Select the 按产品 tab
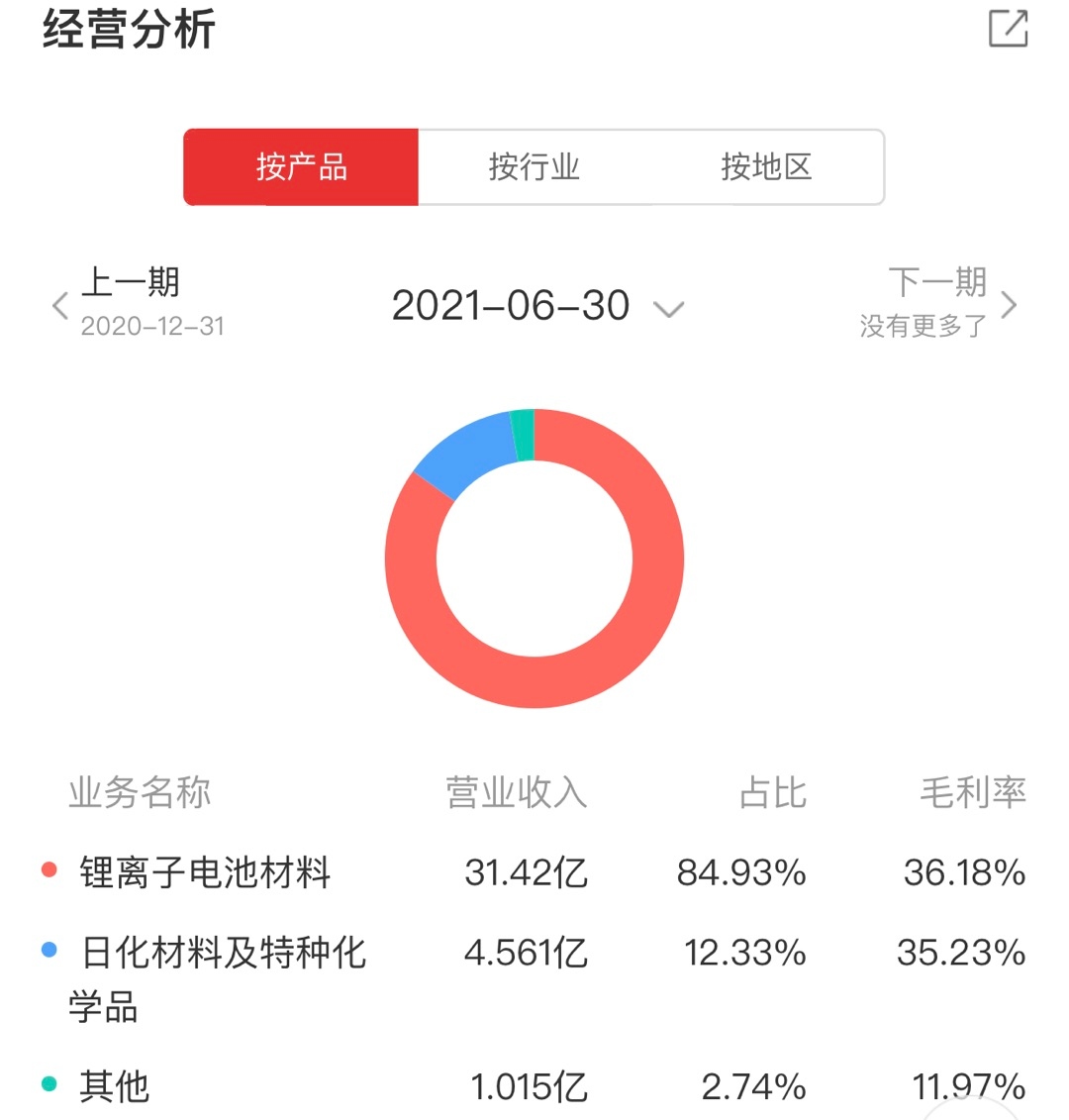Image resolution: width=1069 pixels, height=1120 pixels. click(x=301, y=167)
